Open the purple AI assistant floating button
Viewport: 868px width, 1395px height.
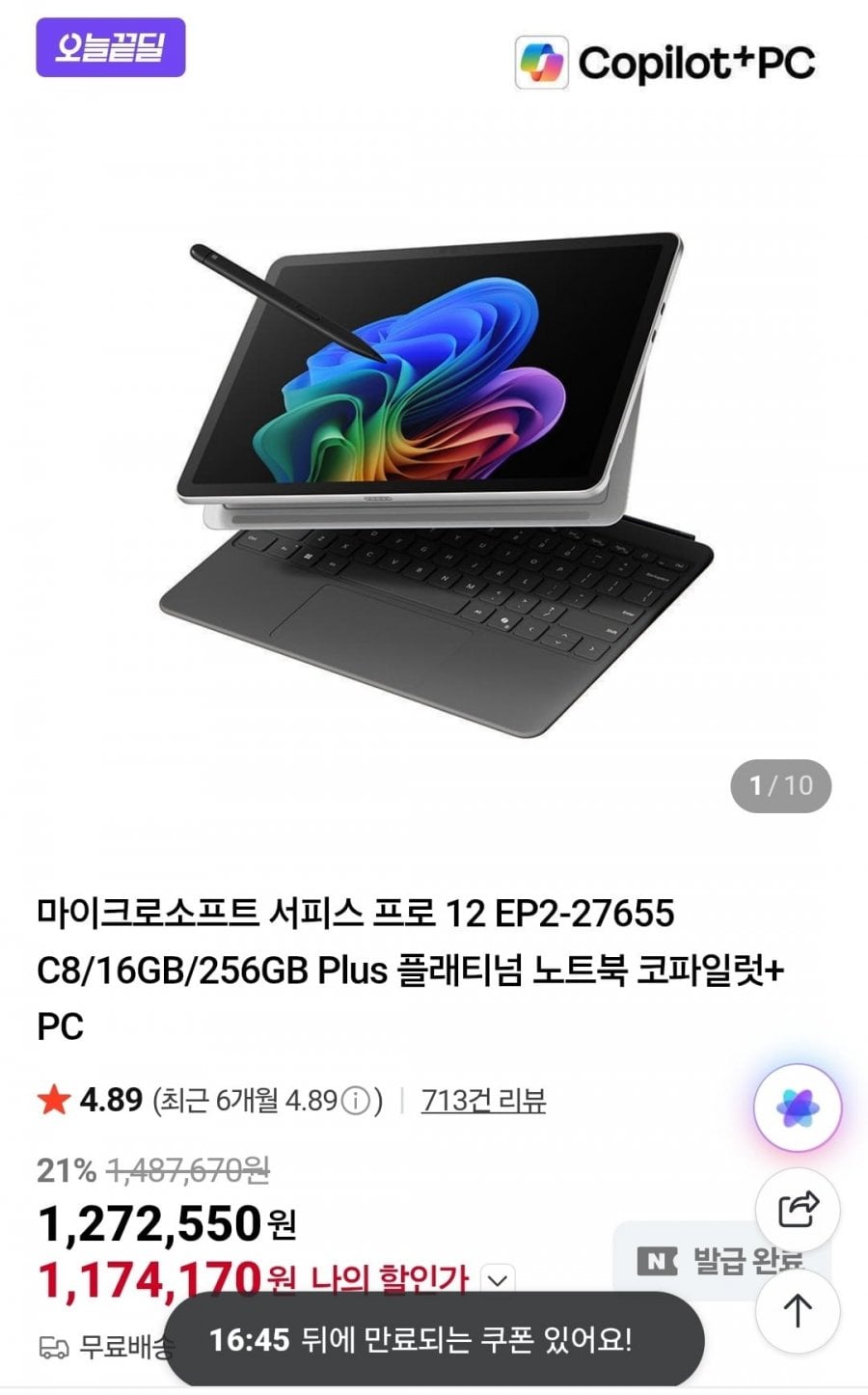798,1108
